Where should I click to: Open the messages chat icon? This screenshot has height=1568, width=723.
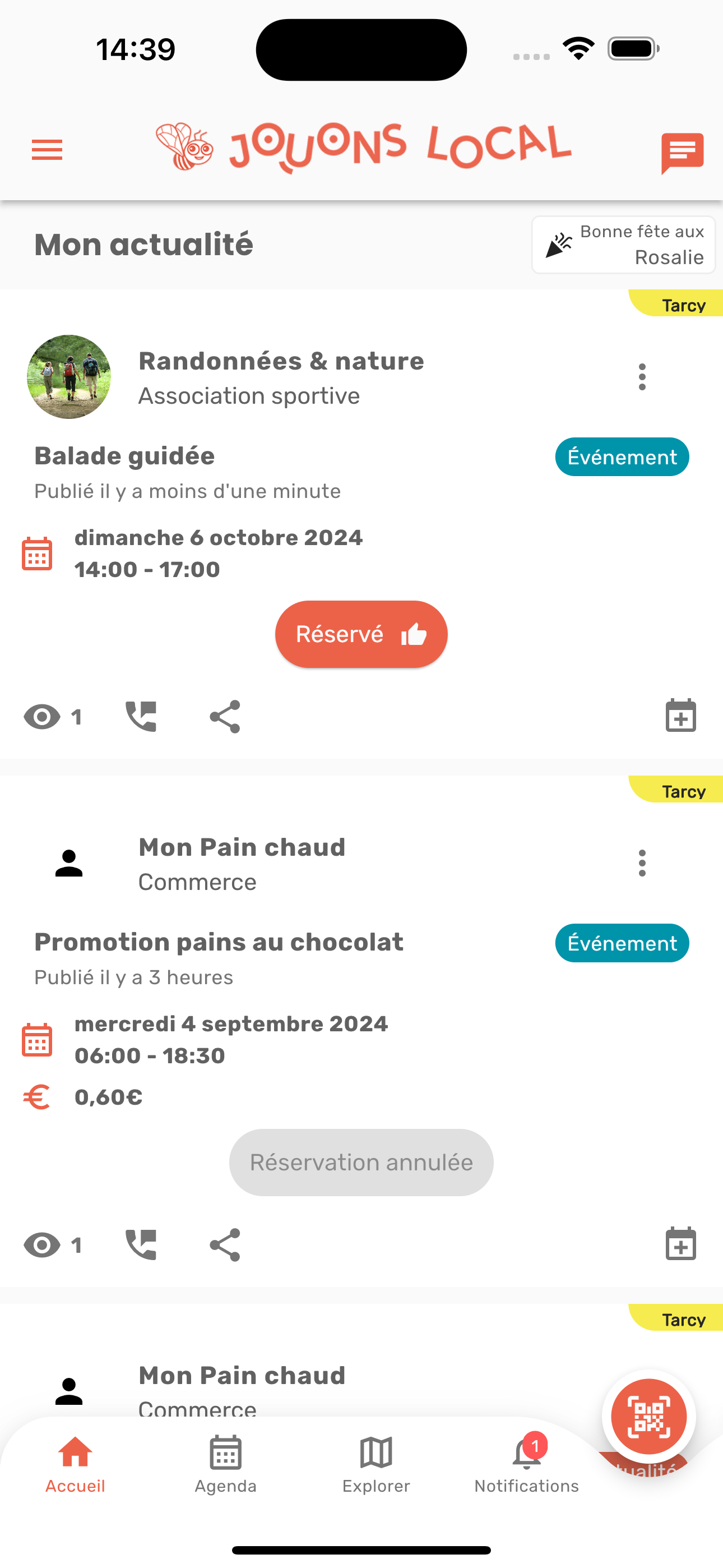click(x=682, y=152)
